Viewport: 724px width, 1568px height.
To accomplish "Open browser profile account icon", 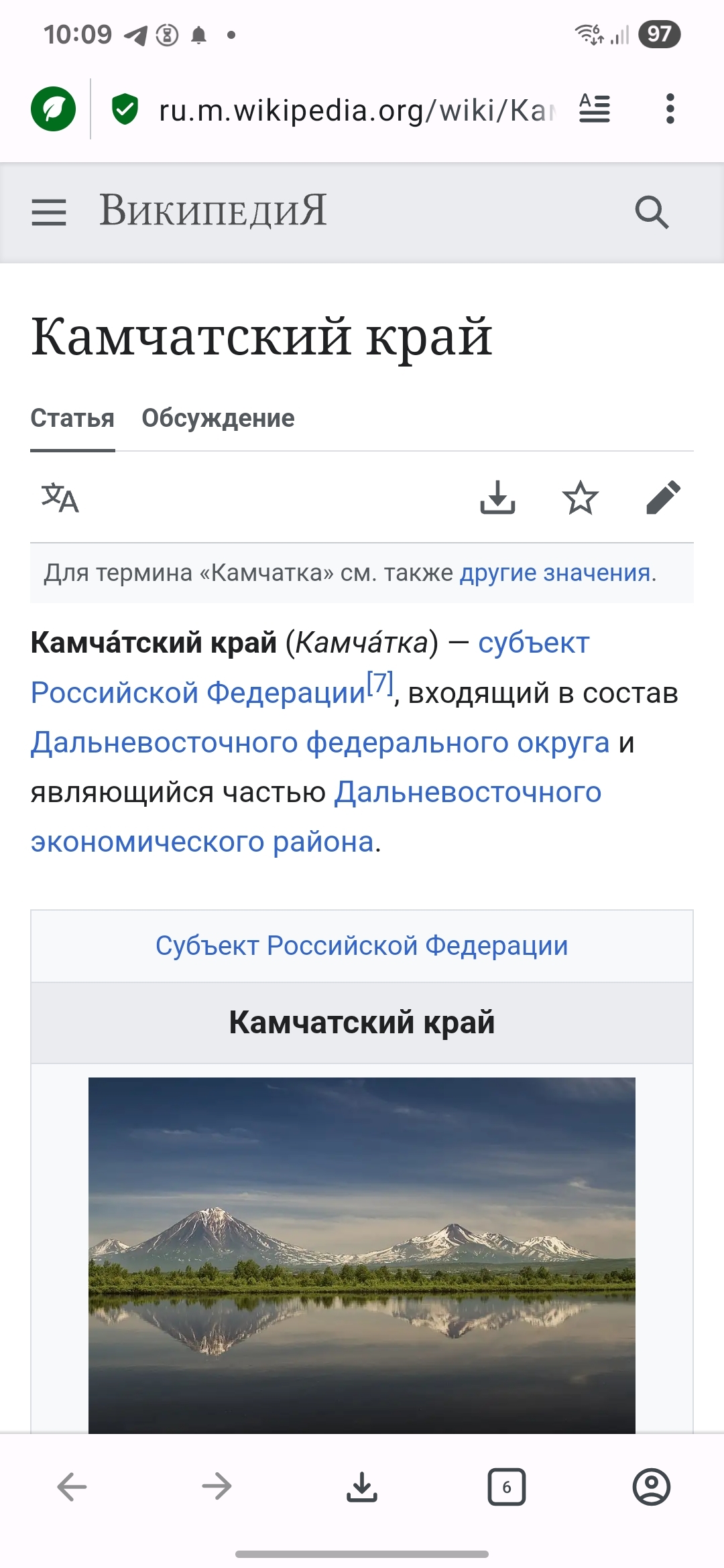I will pyautogui.click(x=652, y=1487).
